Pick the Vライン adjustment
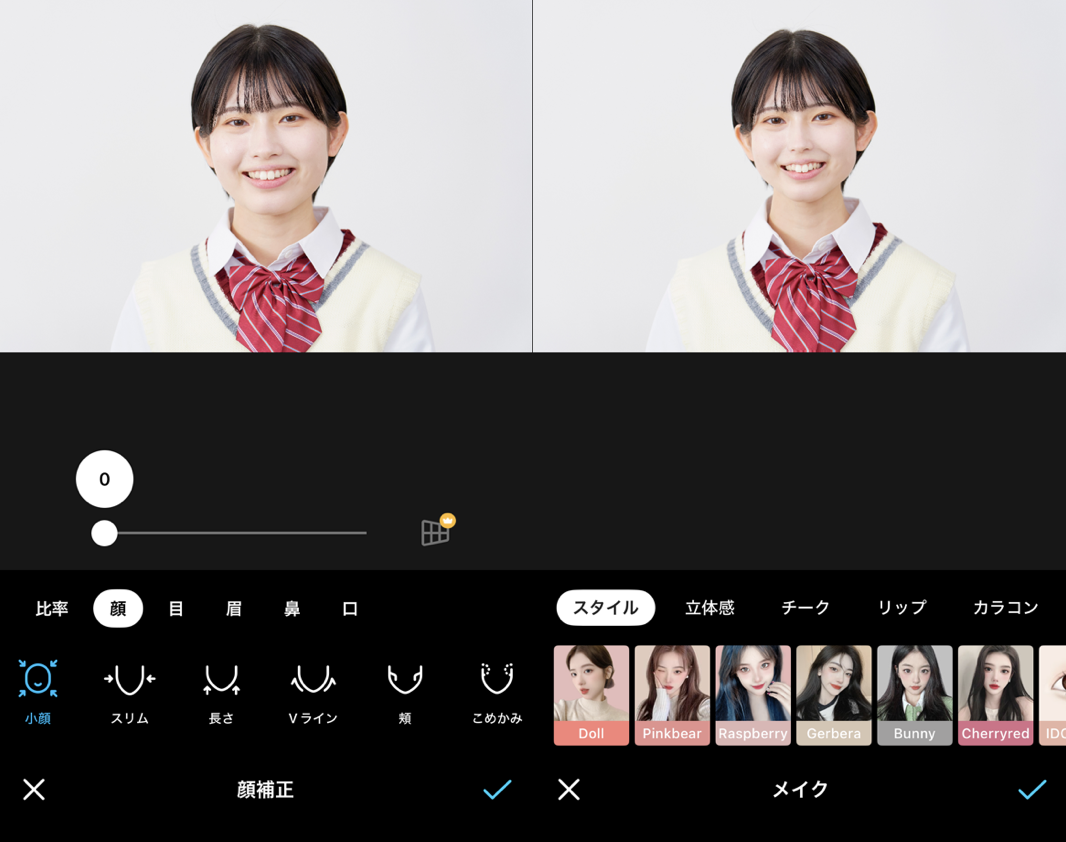The height and width of the screenshot is (842, 1066). (x=313, y=690)
